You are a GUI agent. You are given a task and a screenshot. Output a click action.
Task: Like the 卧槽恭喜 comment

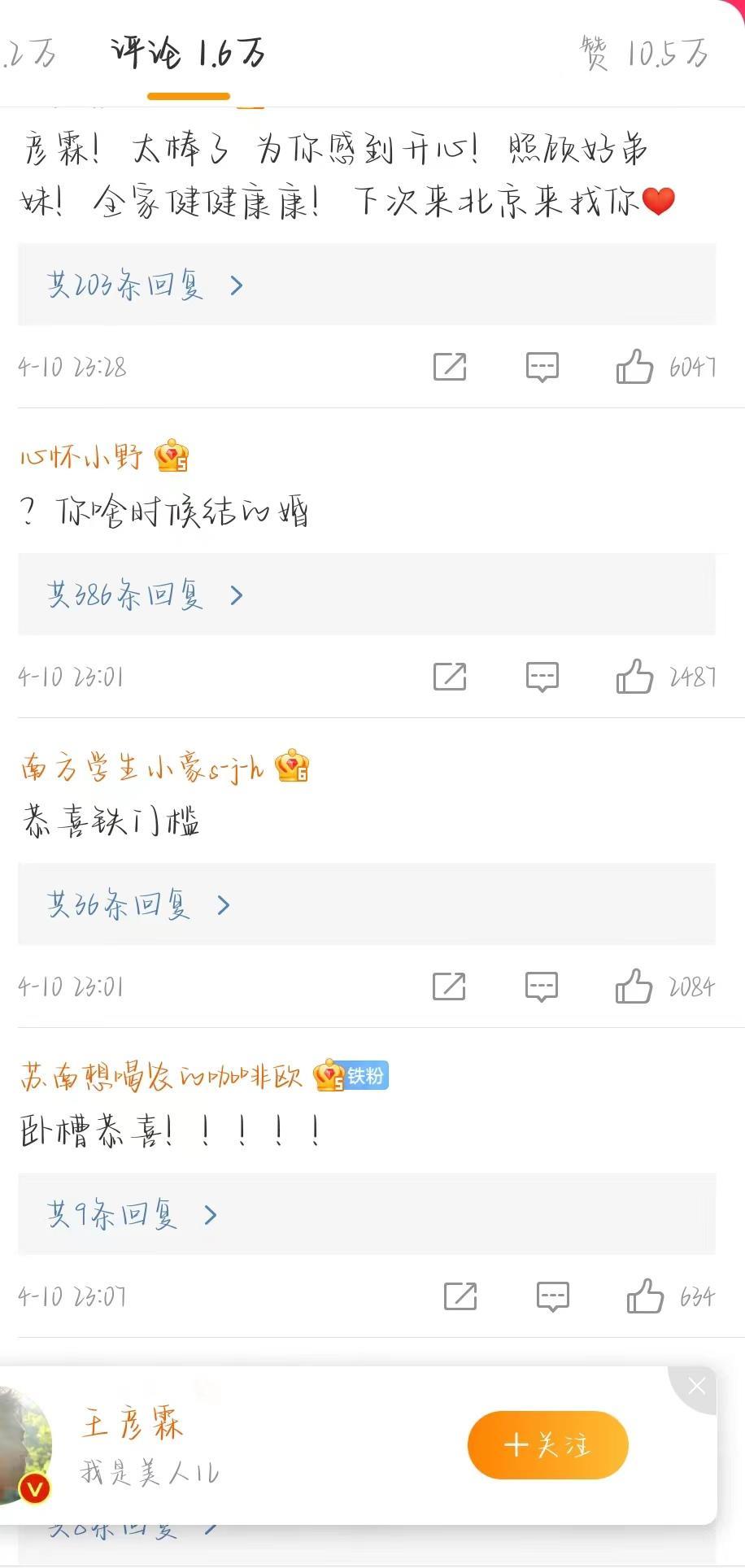[645, 1296]
